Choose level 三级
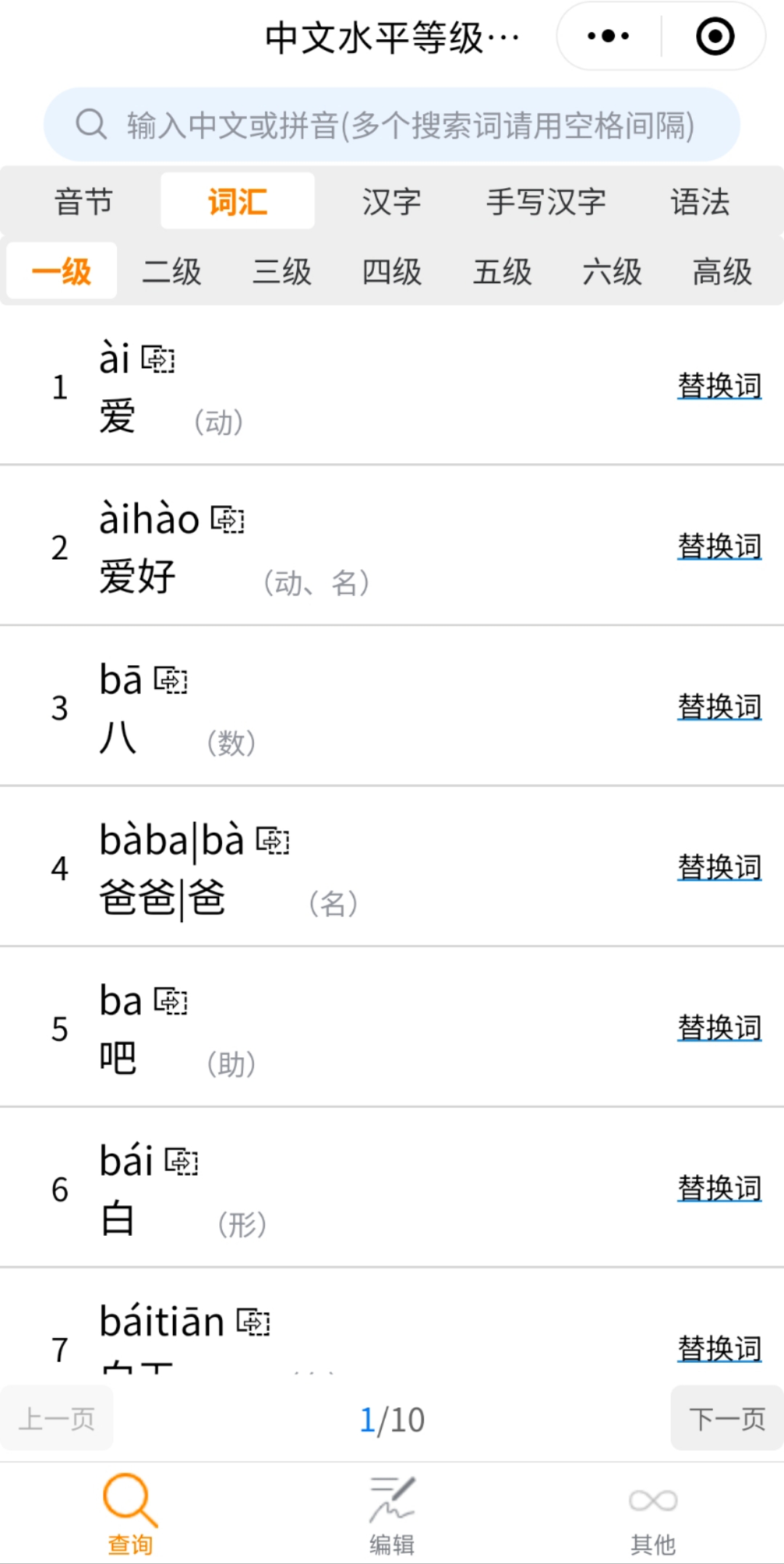784x1564 pixels. click(282, 272)
